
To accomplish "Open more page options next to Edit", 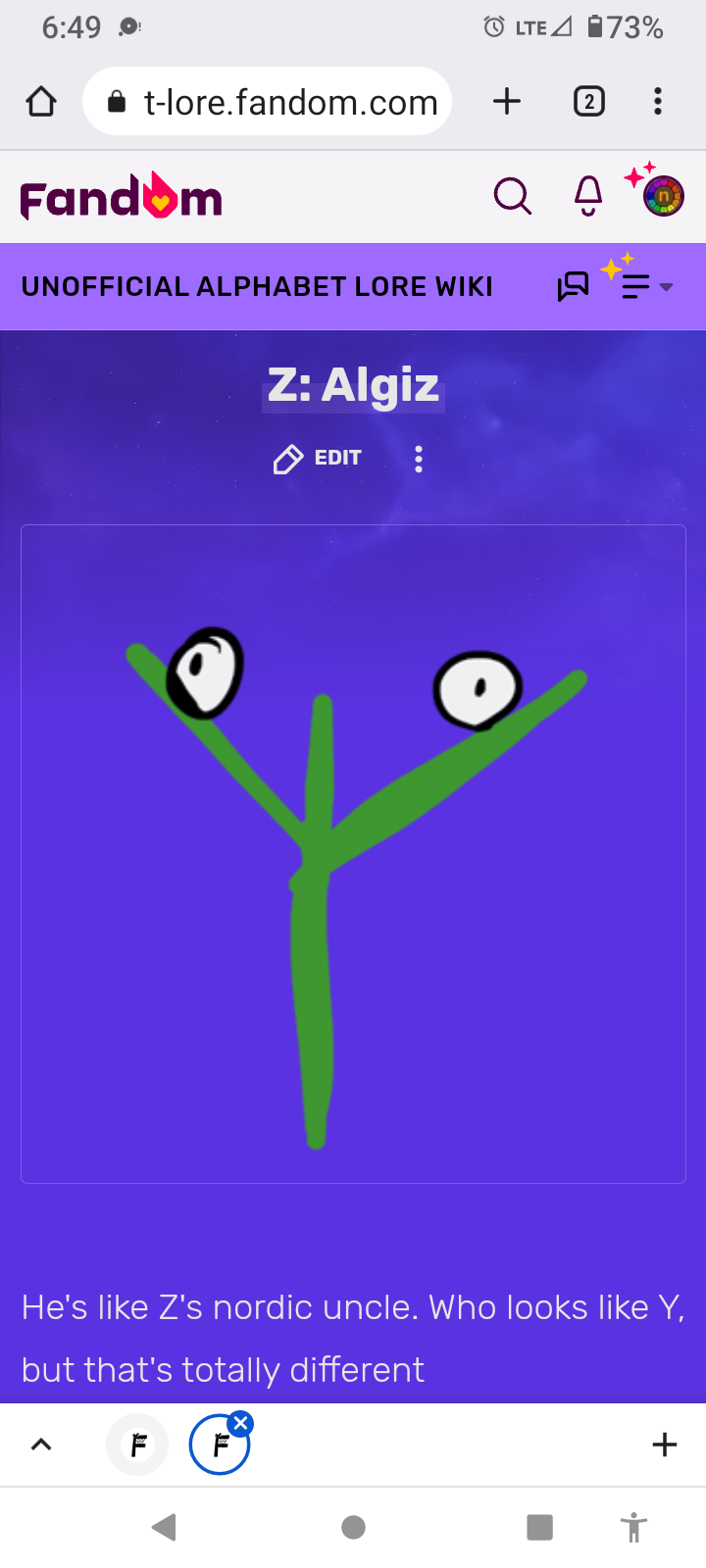I will (x=419, y=459).
